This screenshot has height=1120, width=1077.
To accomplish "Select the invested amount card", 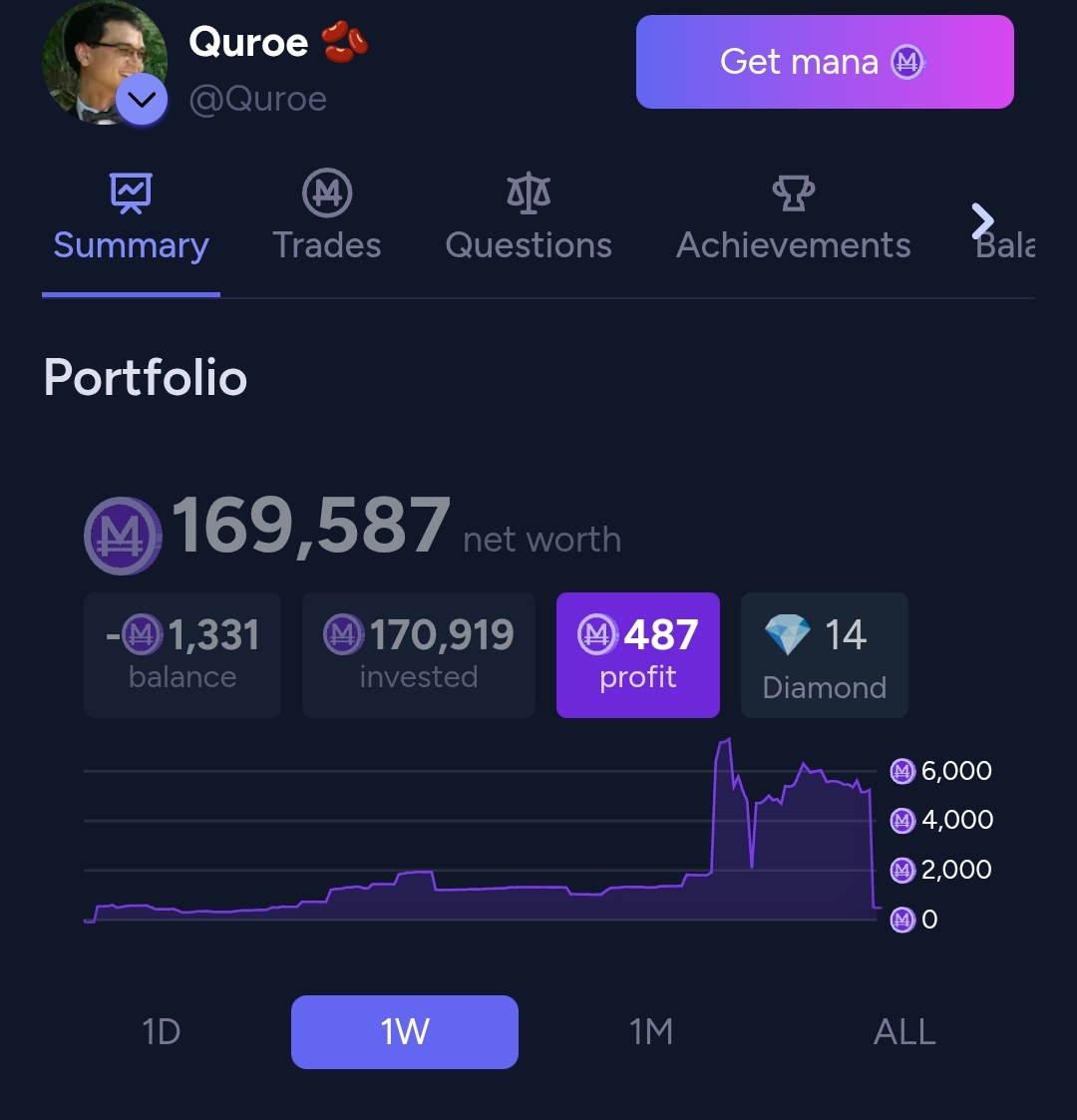I will [x=418, y=654].
